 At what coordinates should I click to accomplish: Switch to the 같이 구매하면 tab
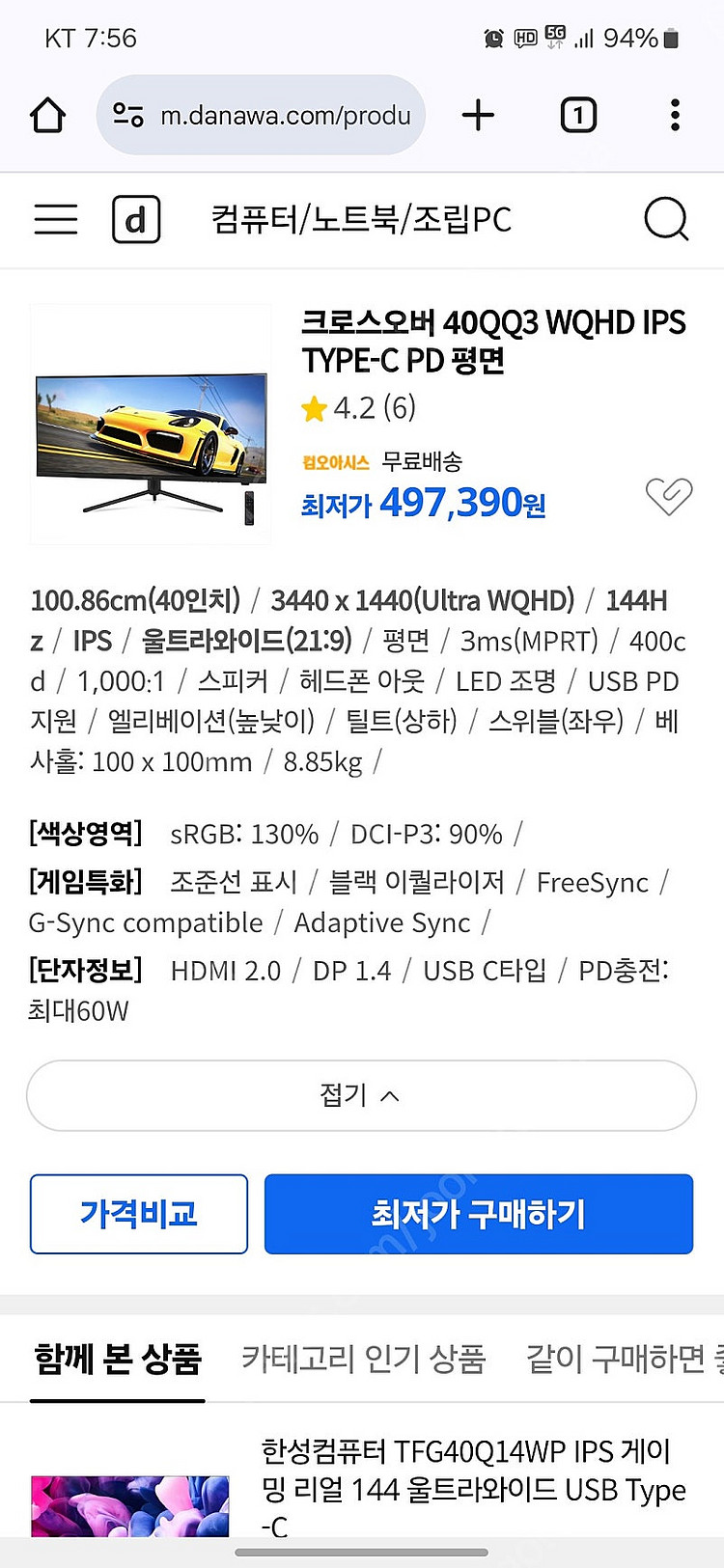(x=624, y=1359)
